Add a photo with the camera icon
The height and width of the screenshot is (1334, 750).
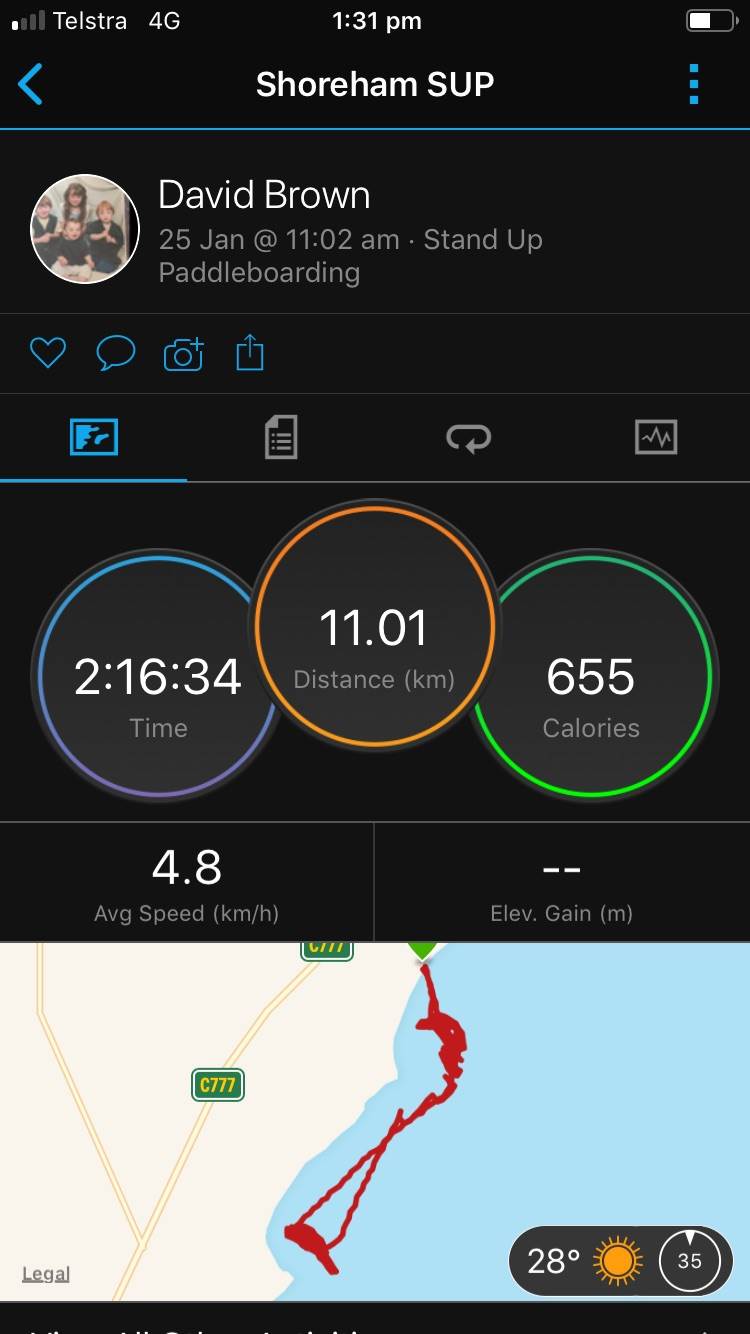point(183,353)
